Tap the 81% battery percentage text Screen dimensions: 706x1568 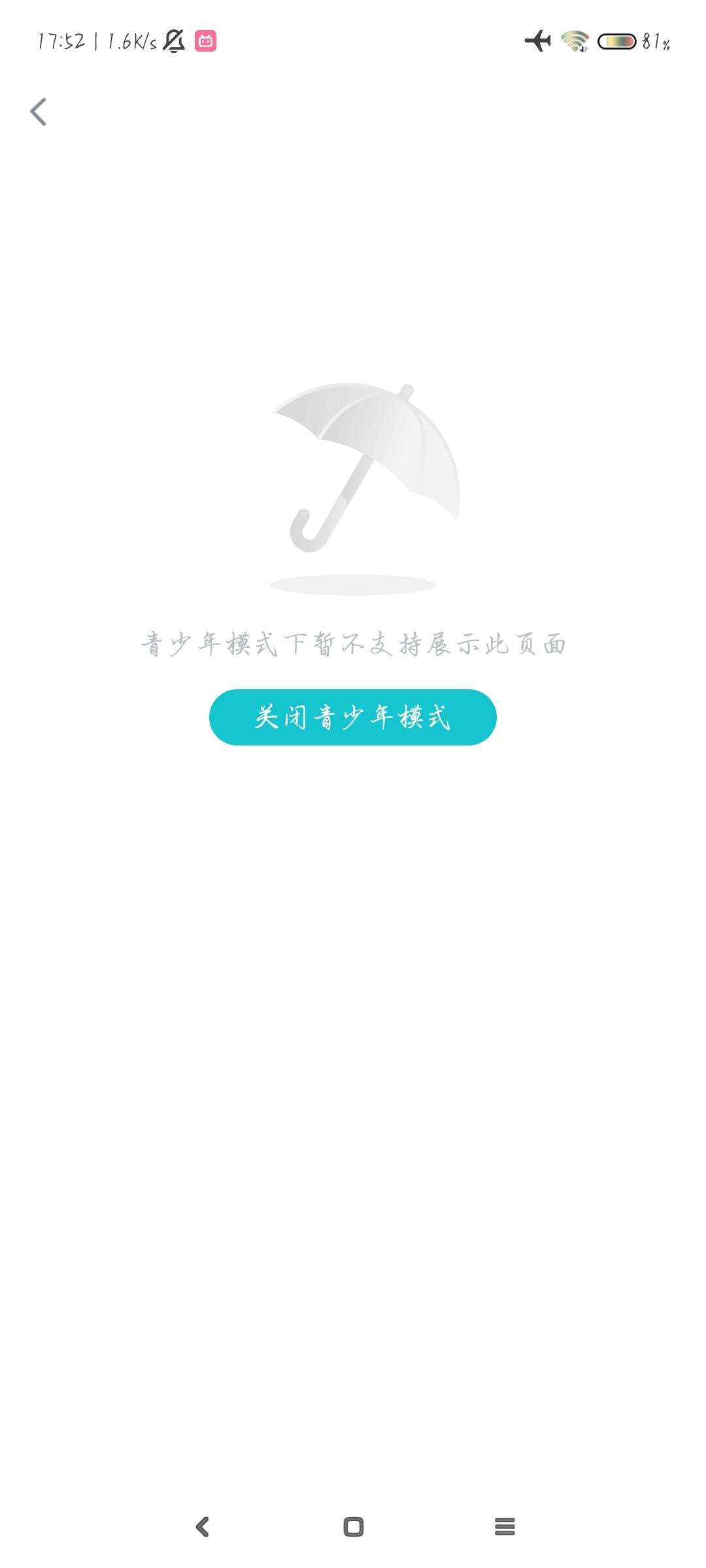click(x=654, y=41)
